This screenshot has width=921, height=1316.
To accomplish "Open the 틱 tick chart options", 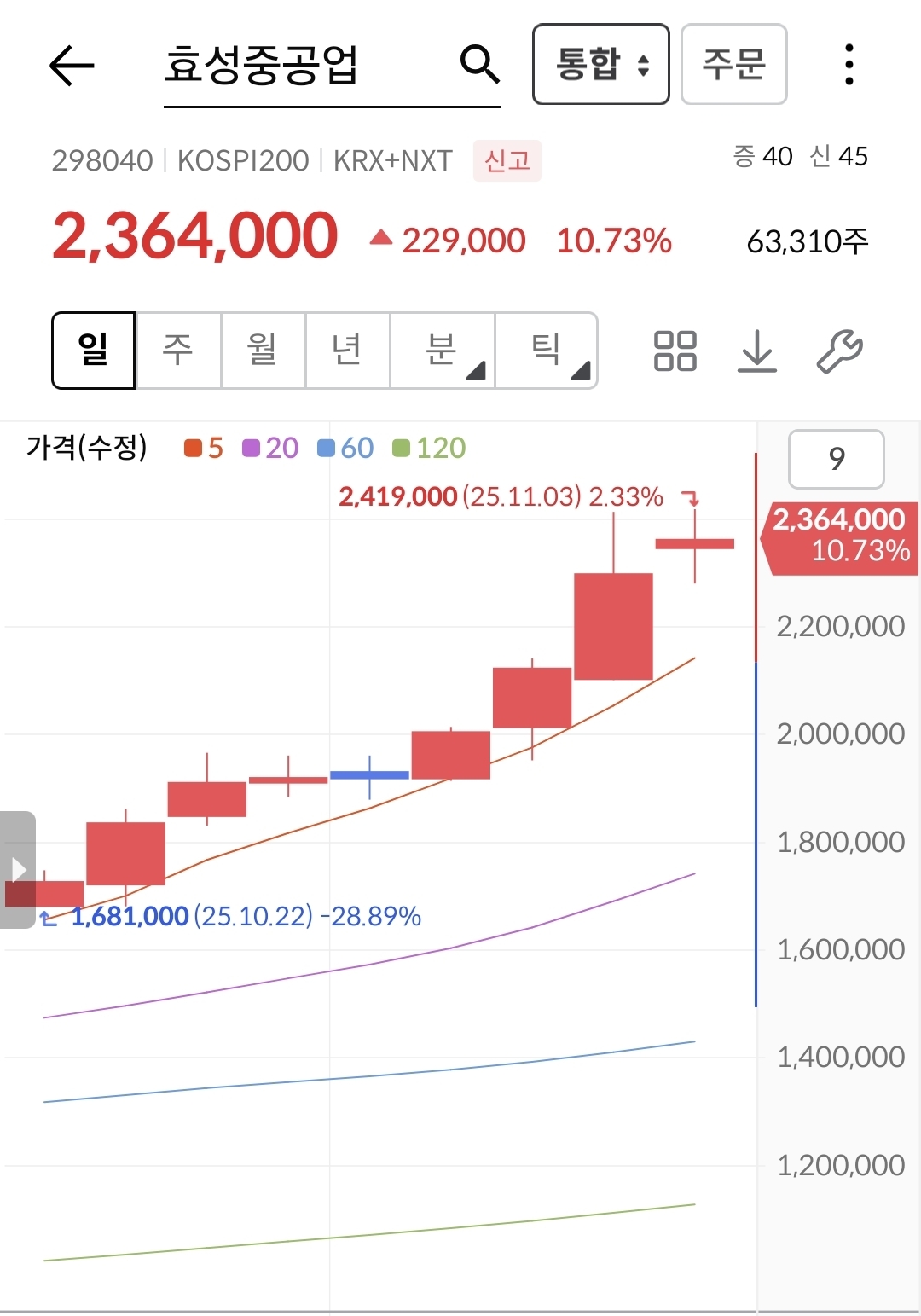I will pos(546,351).
